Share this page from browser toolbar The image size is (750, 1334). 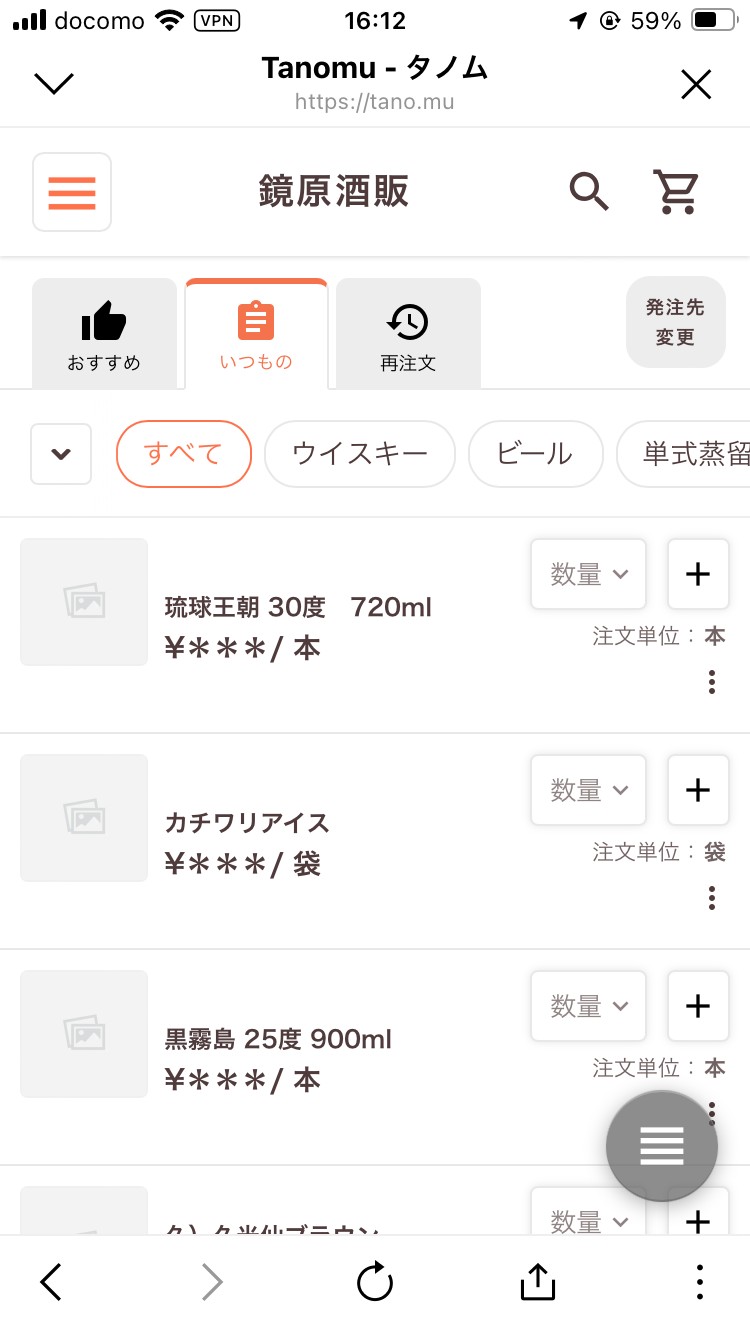point(538,1282)
